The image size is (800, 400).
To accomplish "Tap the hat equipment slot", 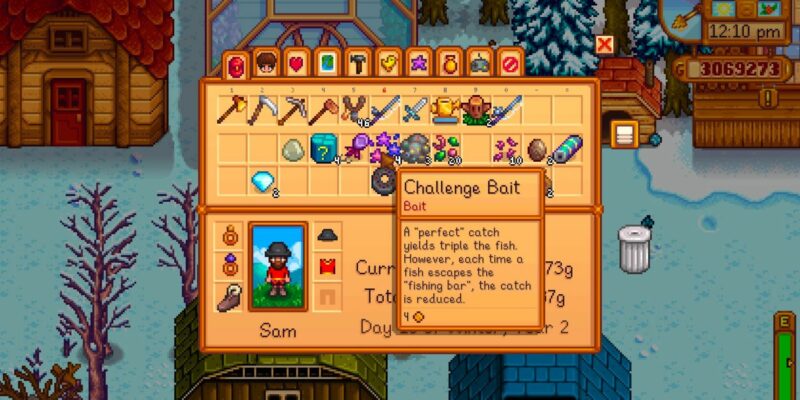I will tap(327, 236).
